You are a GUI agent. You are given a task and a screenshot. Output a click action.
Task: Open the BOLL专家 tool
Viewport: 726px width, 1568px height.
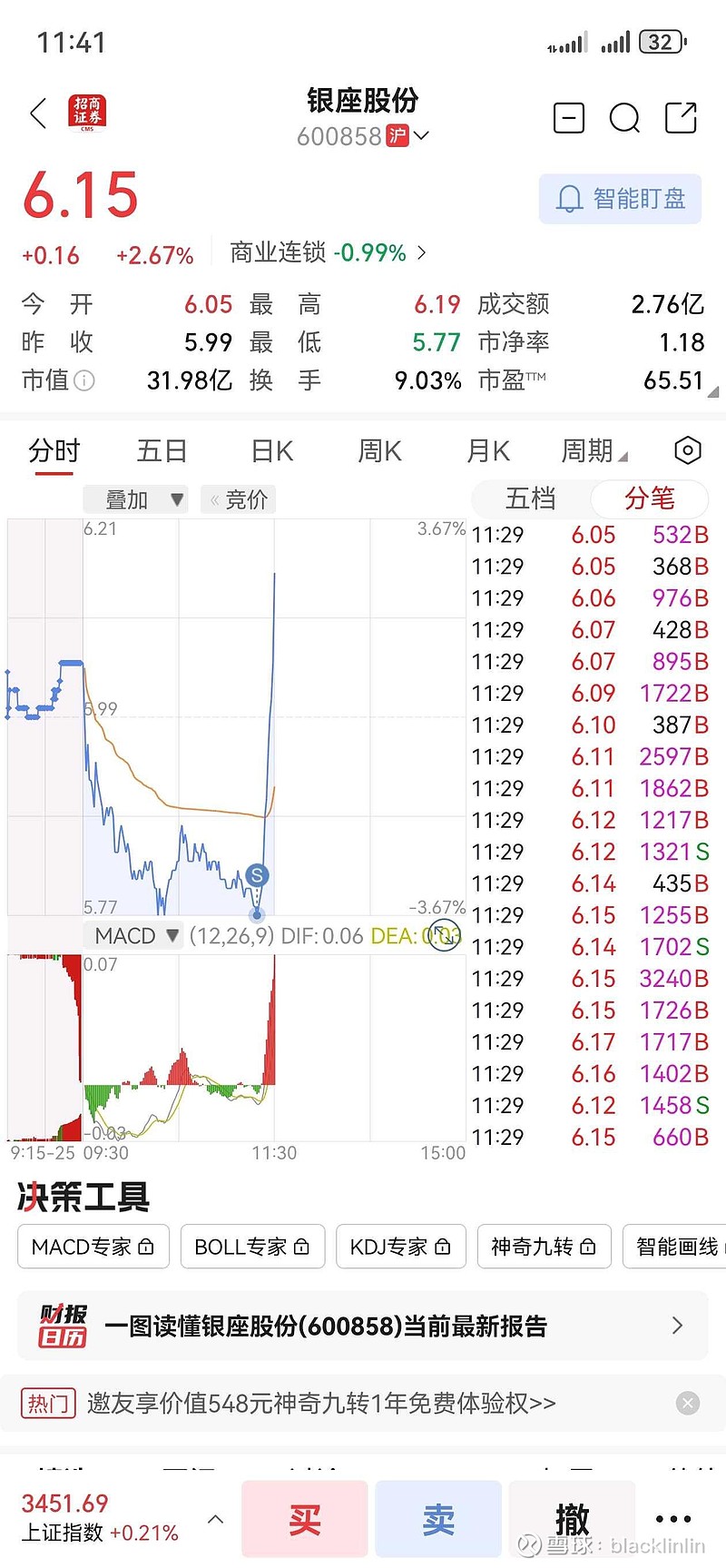click(251, 1247)
